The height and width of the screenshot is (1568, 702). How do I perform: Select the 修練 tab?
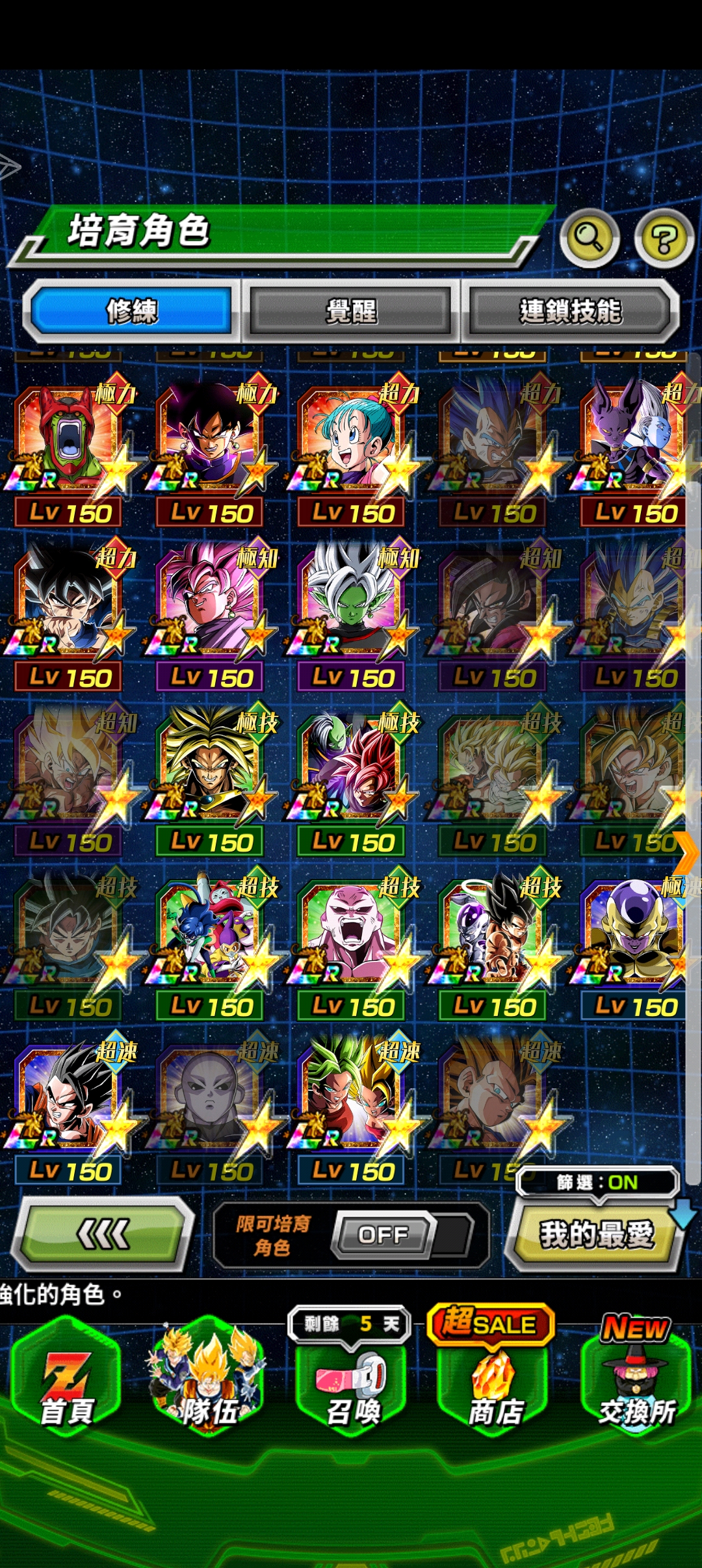coord(132,311)
